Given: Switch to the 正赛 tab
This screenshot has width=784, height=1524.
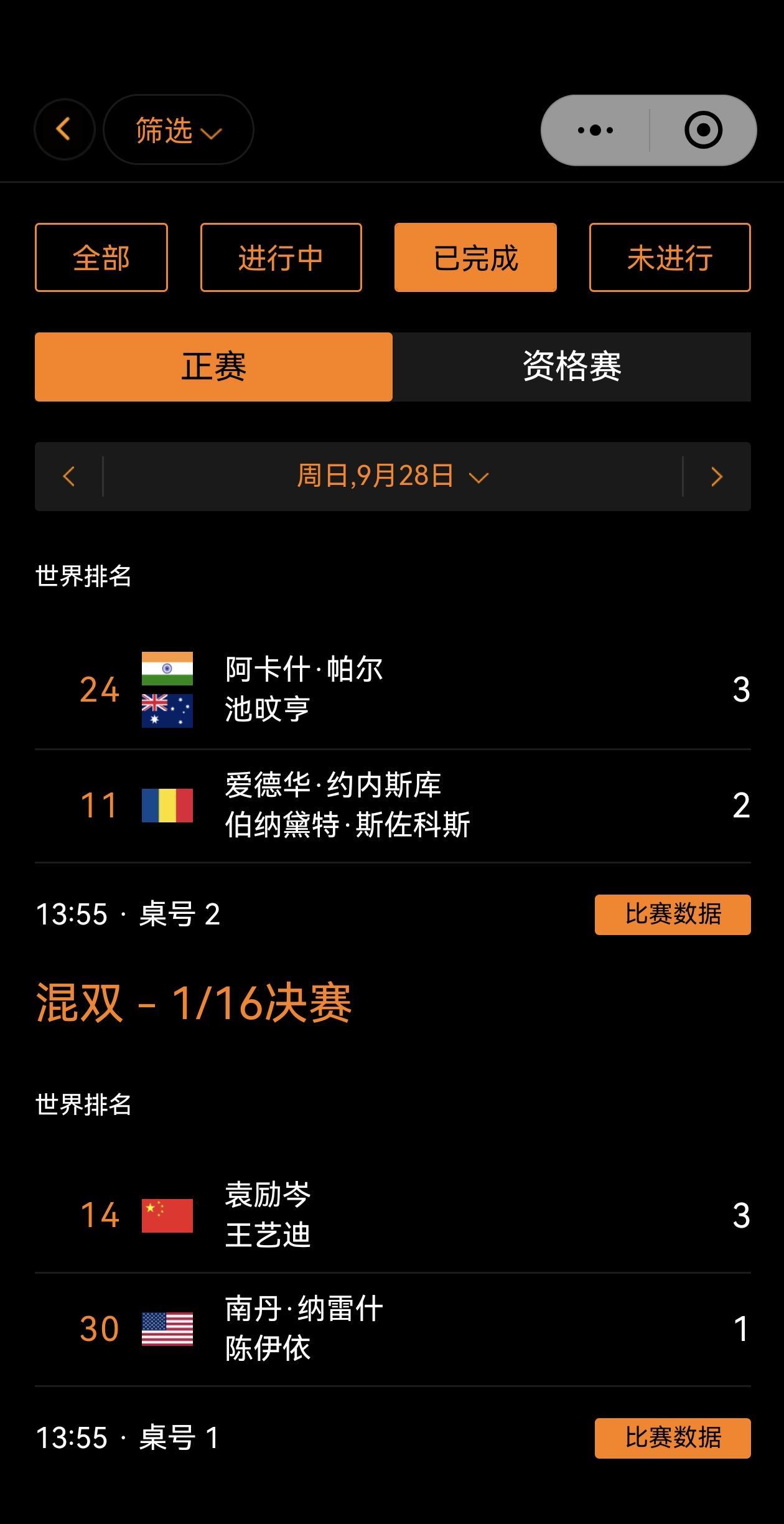Looking at the screenshot, I should click(x=213, y=367).
